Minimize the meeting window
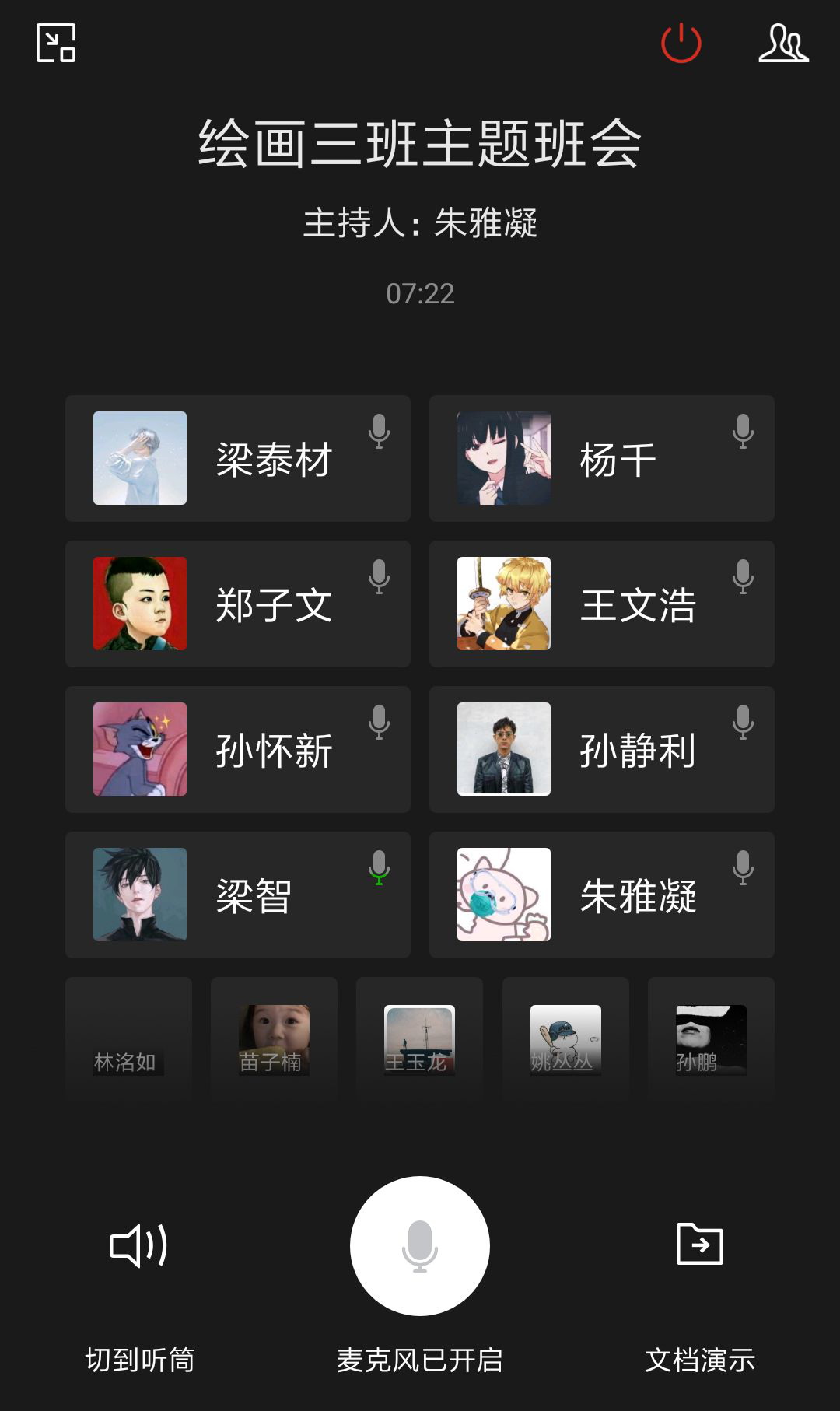The image size is (840, 1411). [56, 43]
